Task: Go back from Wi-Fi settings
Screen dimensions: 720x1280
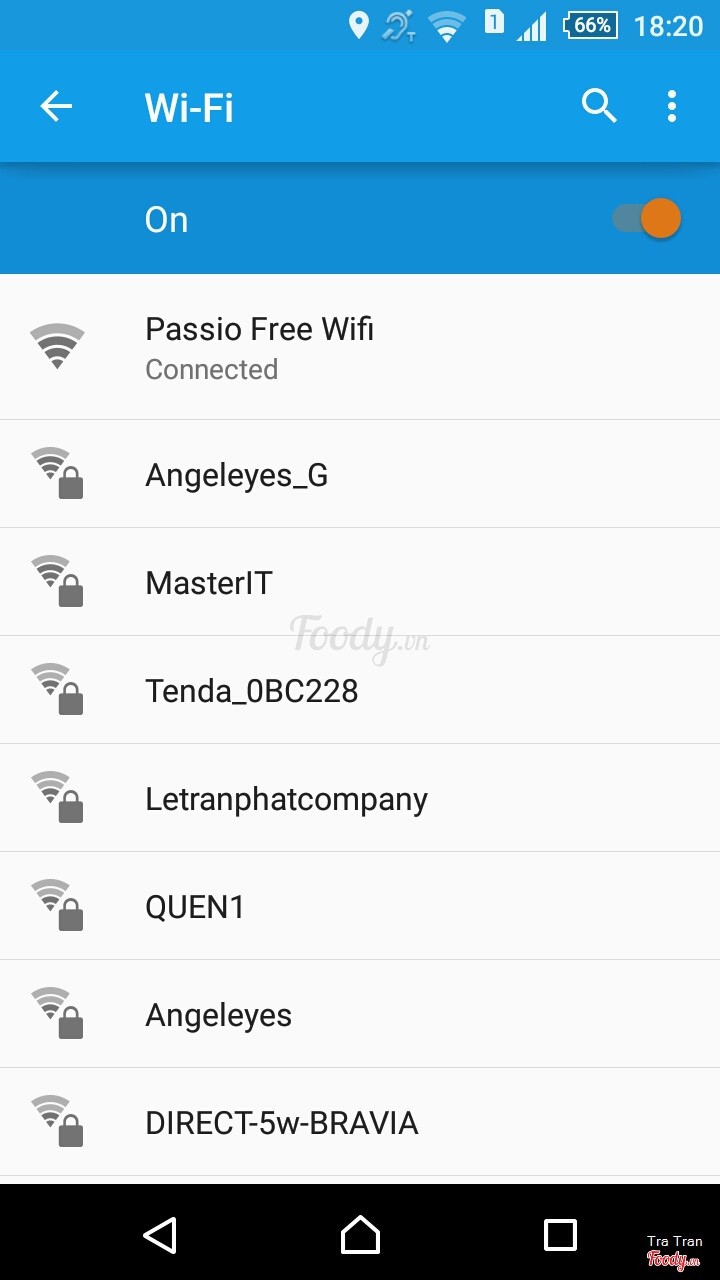Action: (56, 106)
